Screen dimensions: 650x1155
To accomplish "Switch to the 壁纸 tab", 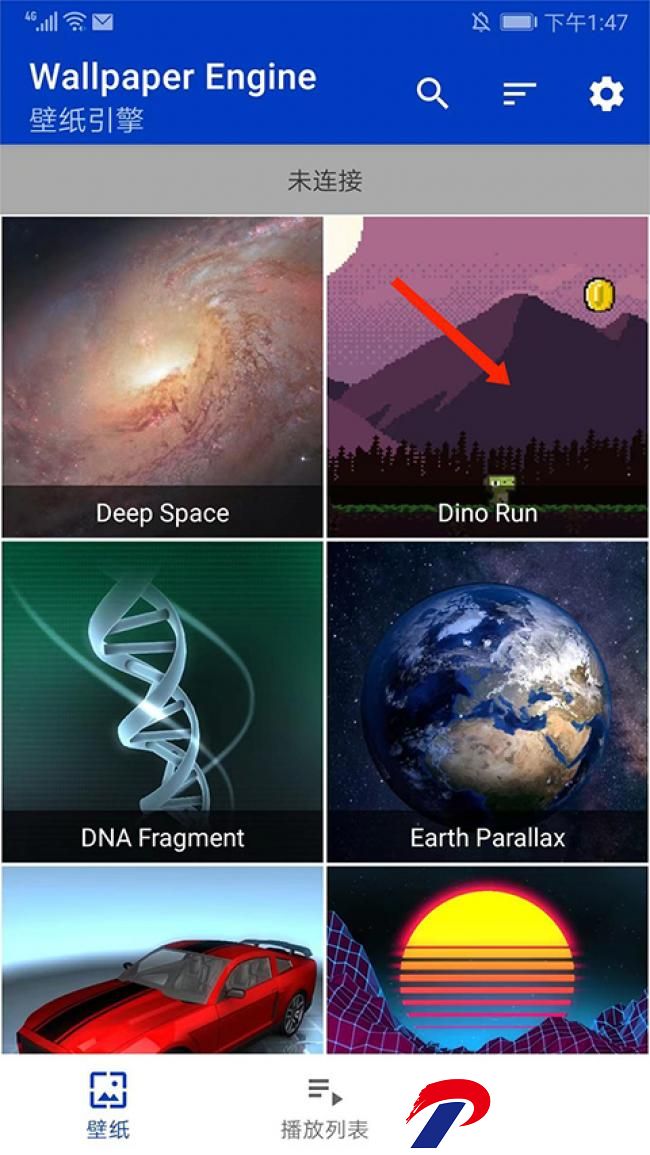I will point(108,1105).
